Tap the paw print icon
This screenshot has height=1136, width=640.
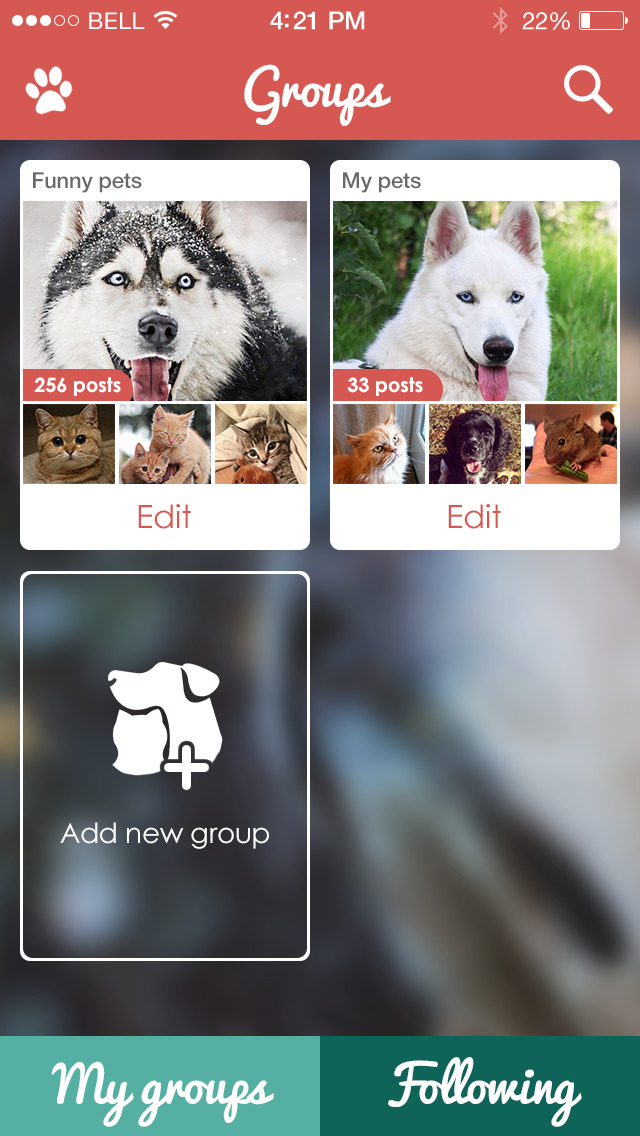pos(49,90)
